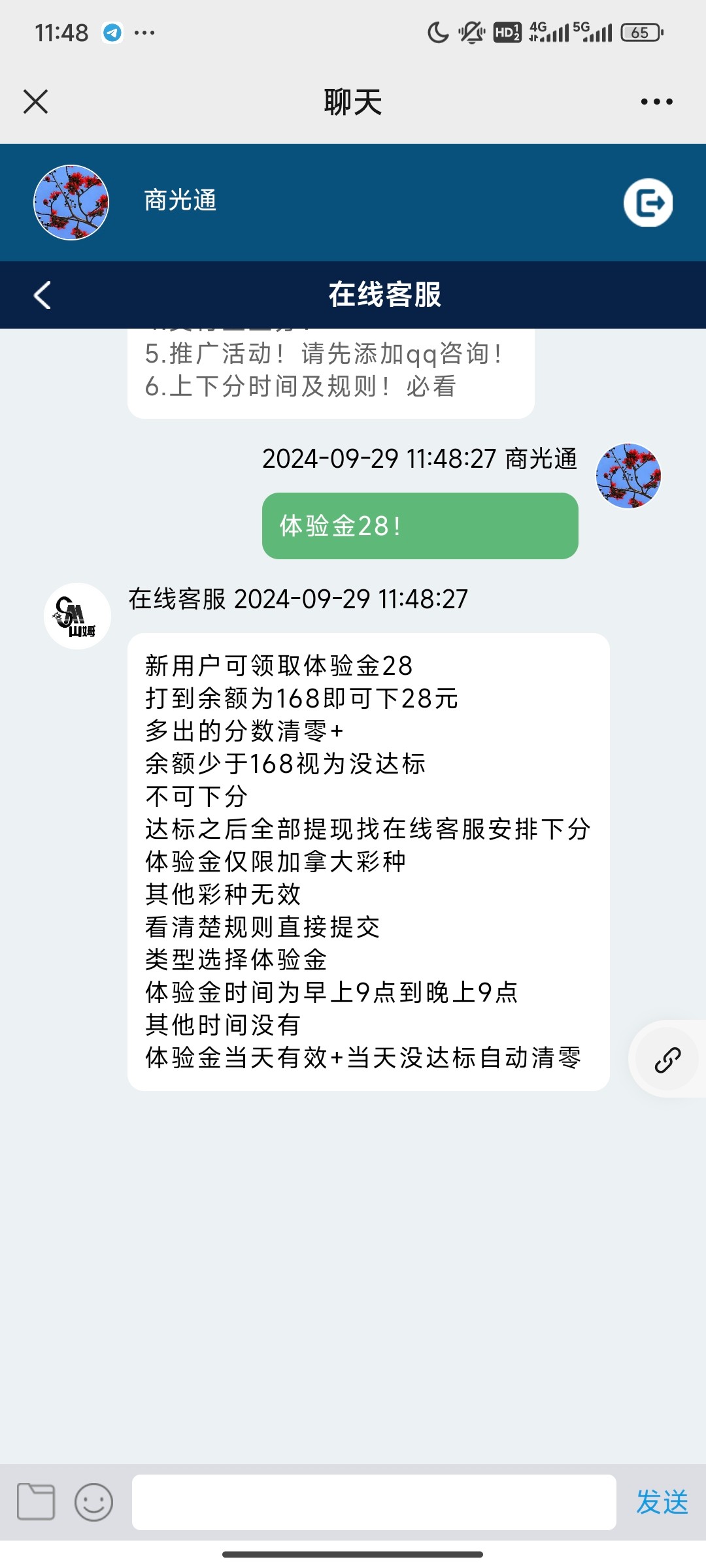The image size is (706, 1568).
Task: Open the emoji picker
Action: [x=93, y=1502]
